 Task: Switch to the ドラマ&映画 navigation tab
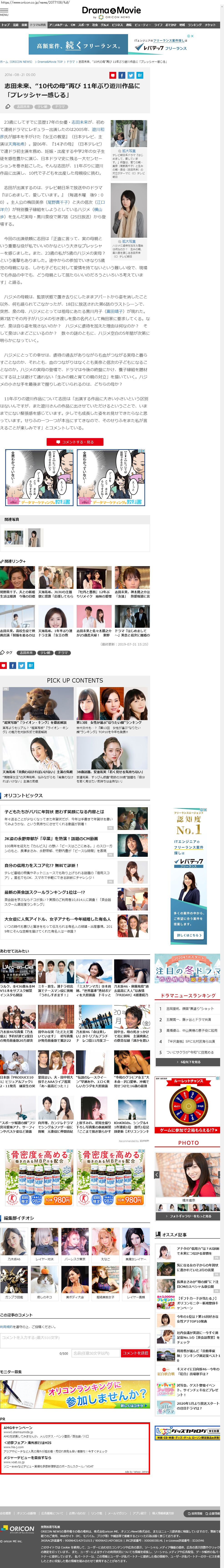click(x=38, y=25)
